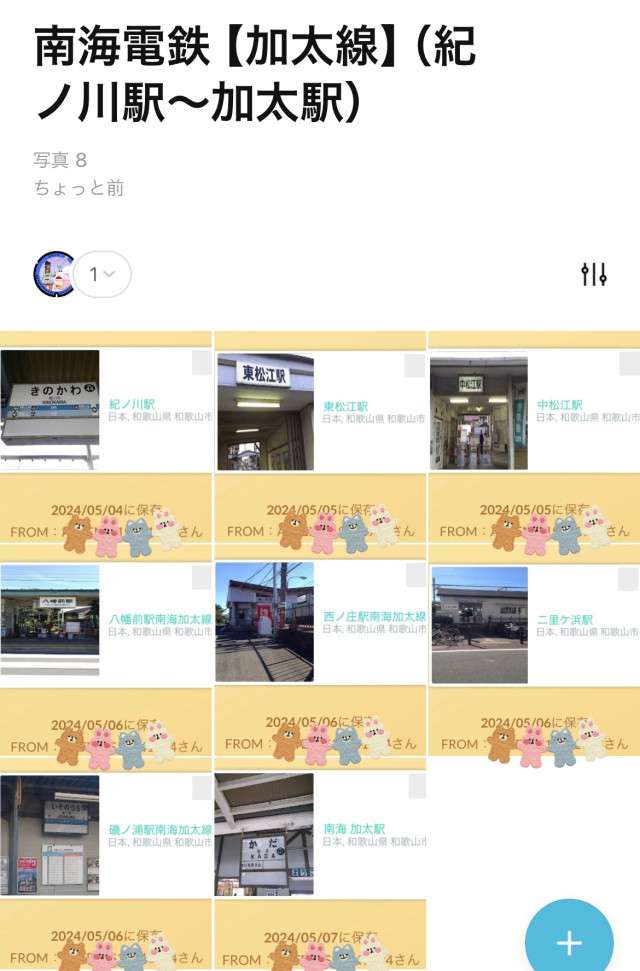Add a new photo with the plus button
Image resolution: width=640 pixels, height=971 pixels.
point(569,942)
